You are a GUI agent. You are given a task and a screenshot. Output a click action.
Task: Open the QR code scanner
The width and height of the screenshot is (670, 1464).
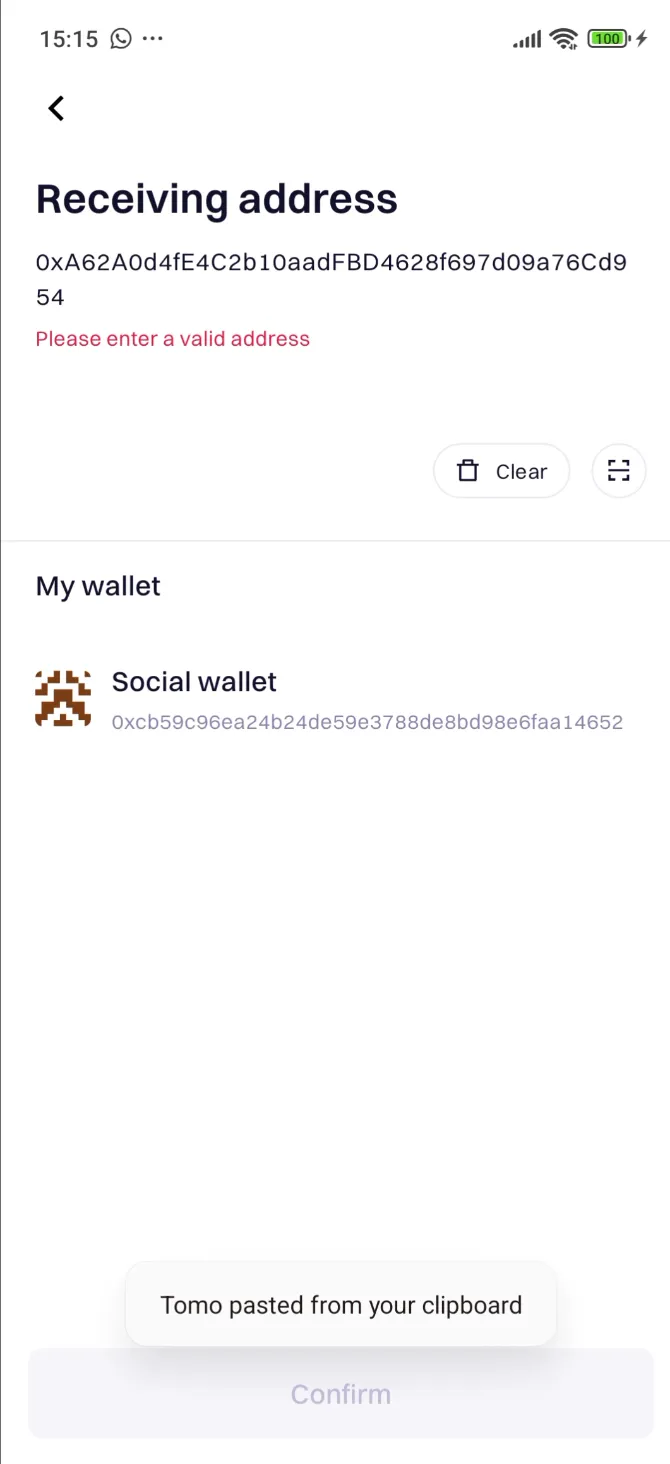click(x=618, y=471)
